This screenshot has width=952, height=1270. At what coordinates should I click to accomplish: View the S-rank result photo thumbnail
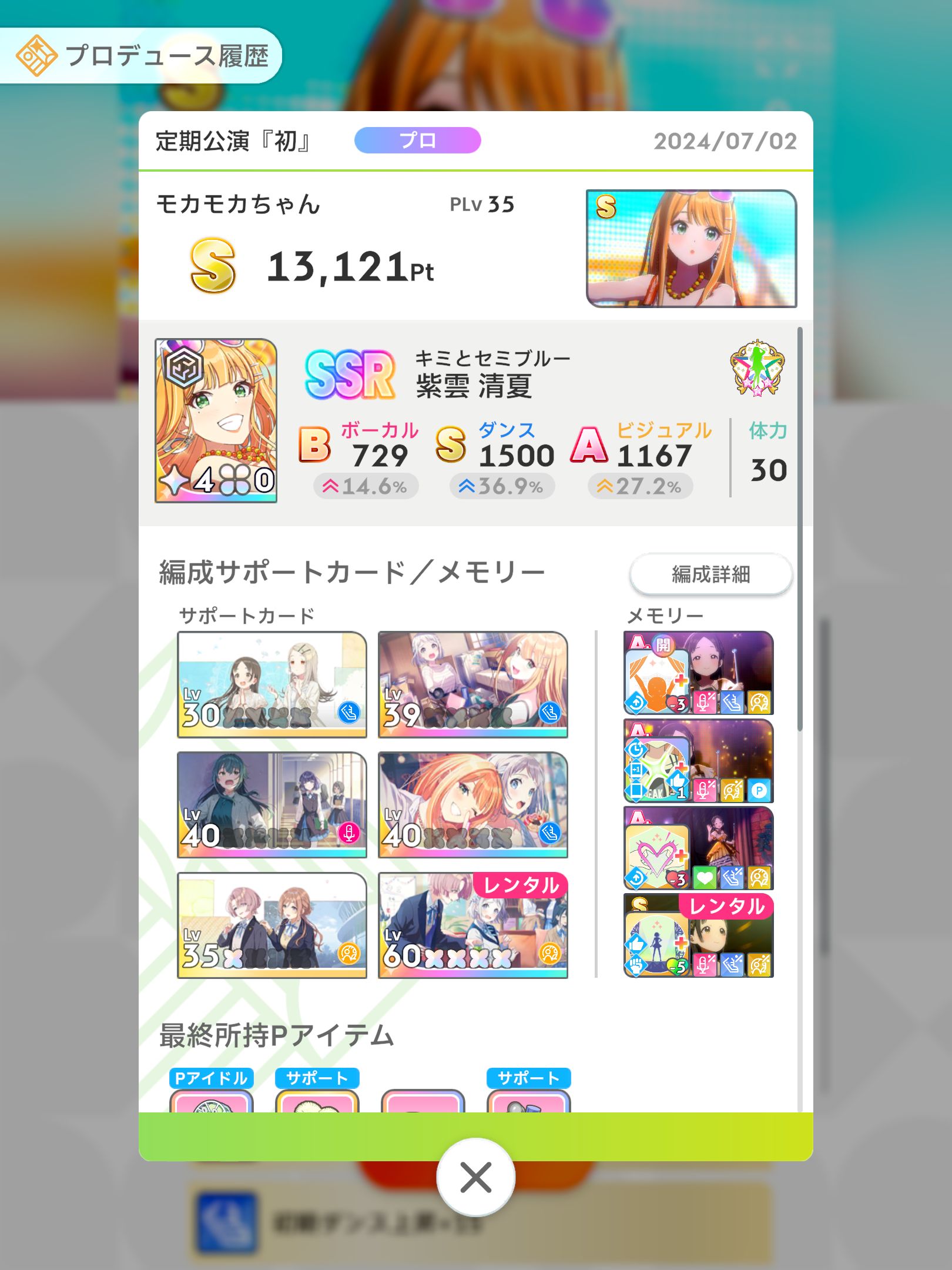point(691,248)
